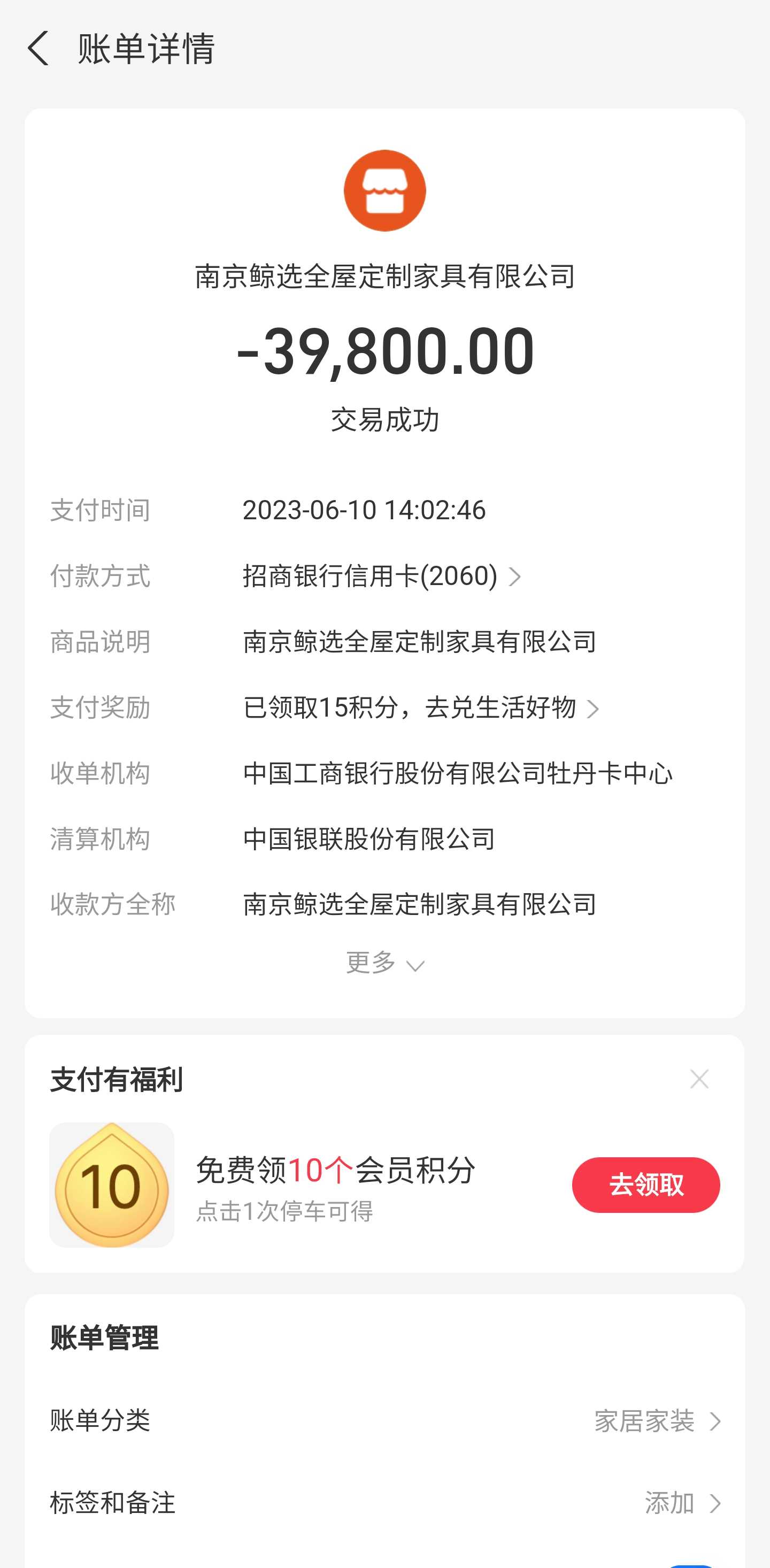This screenshot has width=770, height=1568.
Task: Open the 已领取15积分 payment reward
Action: (420, 708)
